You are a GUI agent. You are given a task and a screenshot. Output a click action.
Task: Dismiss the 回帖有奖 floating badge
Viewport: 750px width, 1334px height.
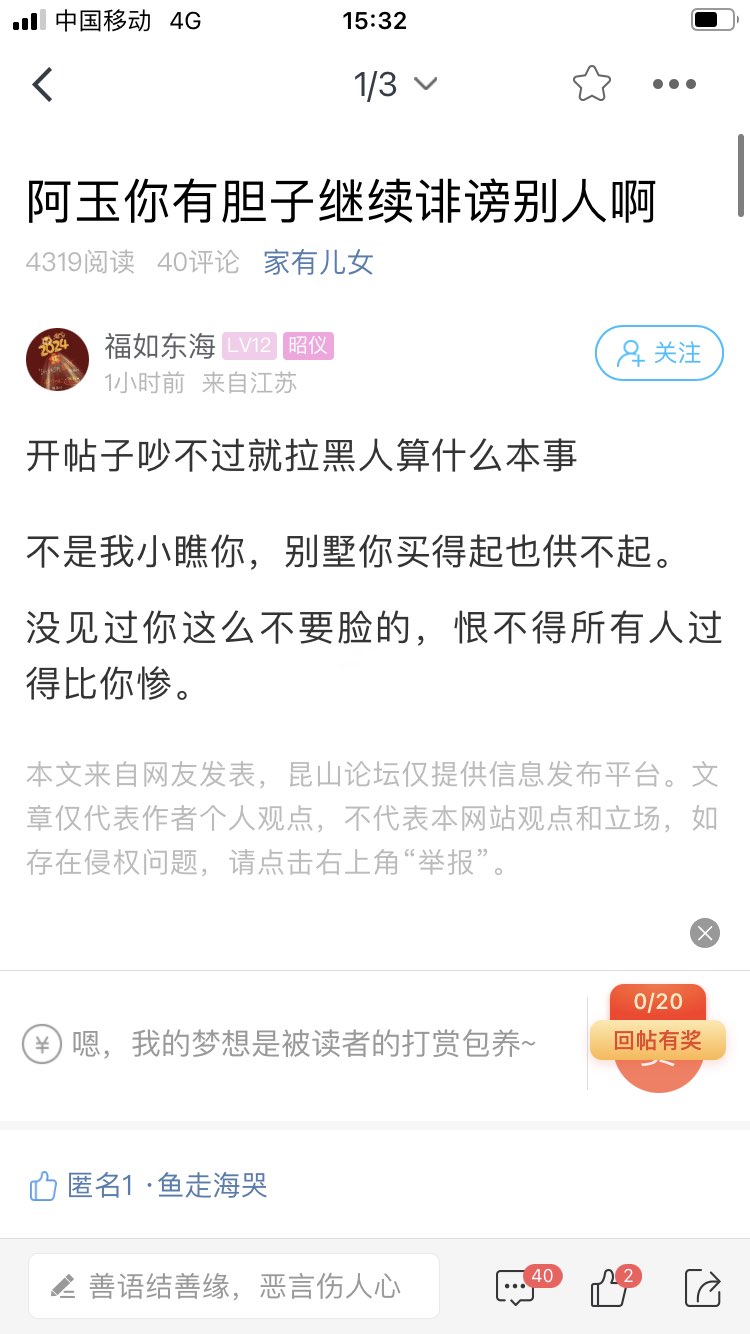pyautogui.click(x=705, y=933)
